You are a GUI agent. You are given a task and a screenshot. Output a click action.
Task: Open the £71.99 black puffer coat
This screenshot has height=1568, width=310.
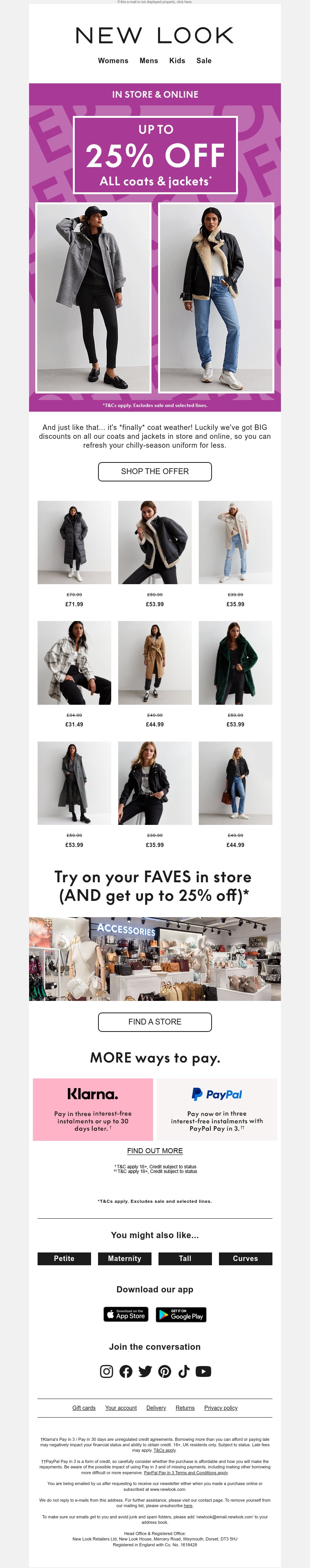pyautogui.click(x=74, y=542)
